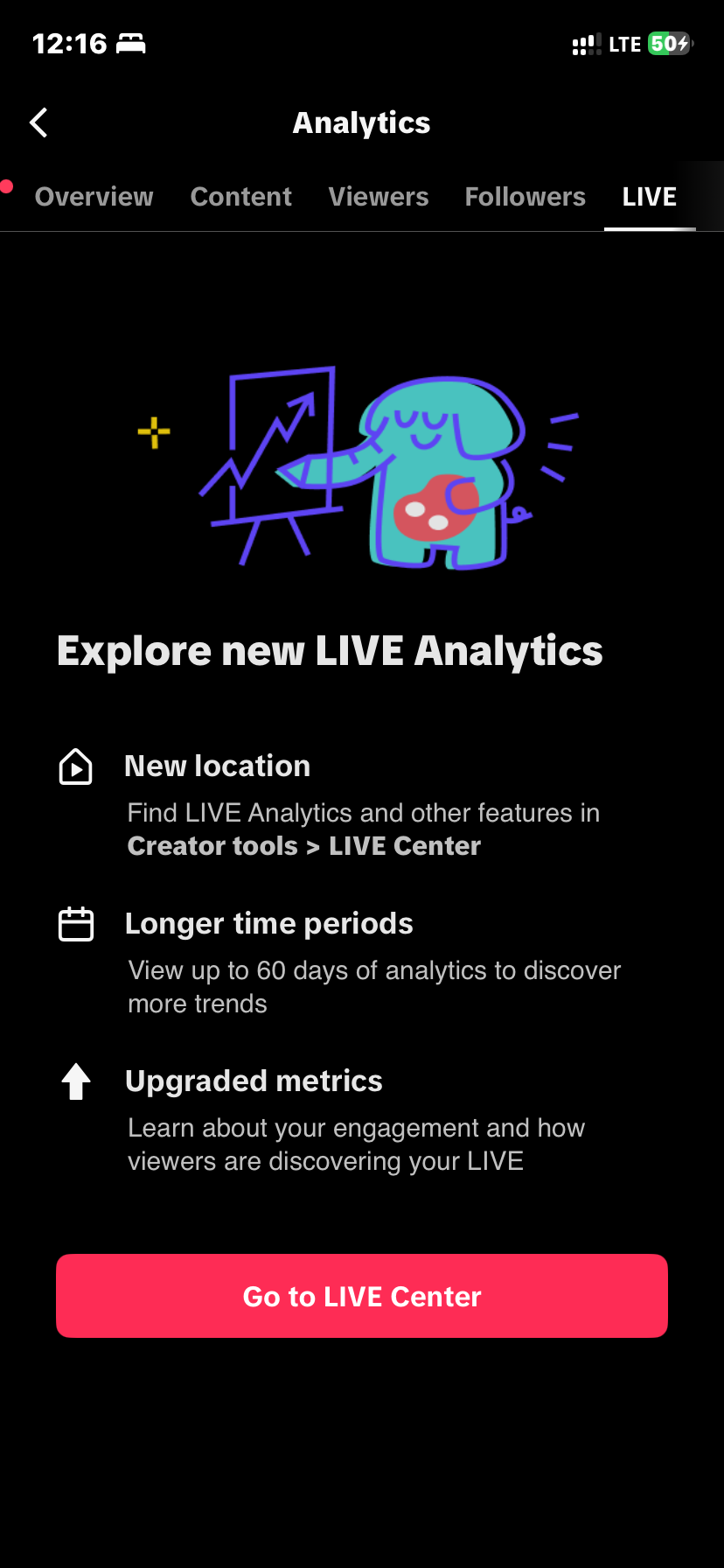Image resolution: width=724 pixels, height=1568 pixels.
Task: Go back from the Analytics page
Action: [x=38, y=123]
